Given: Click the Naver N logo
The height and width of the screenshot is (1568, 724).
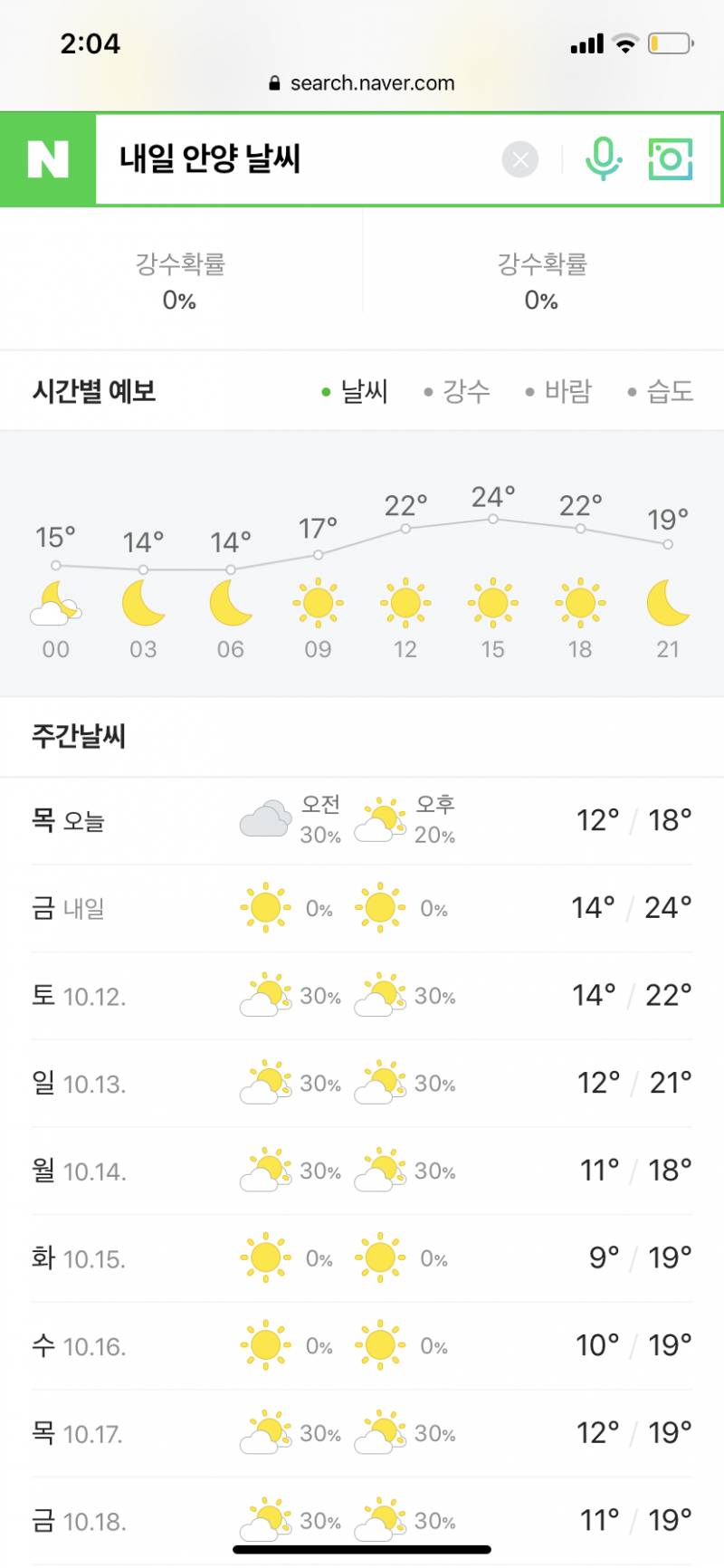Looking at the screenshot, I should 52,159.
